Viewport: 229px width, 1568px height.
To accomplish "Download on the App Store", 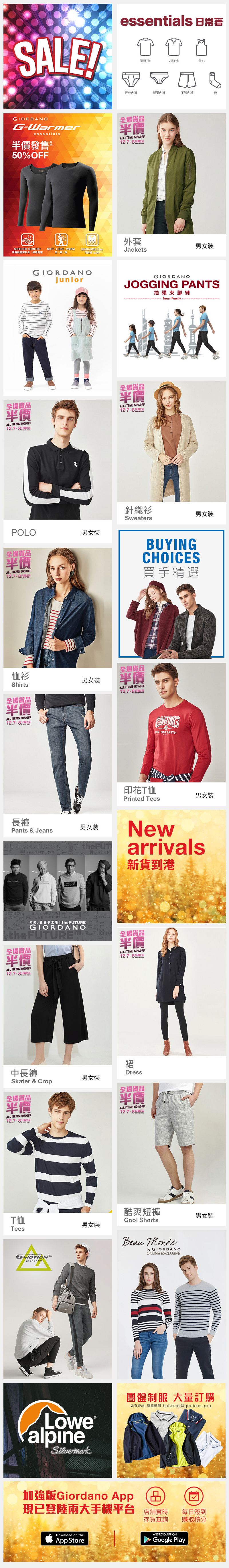I will (x=65, y=1538).
